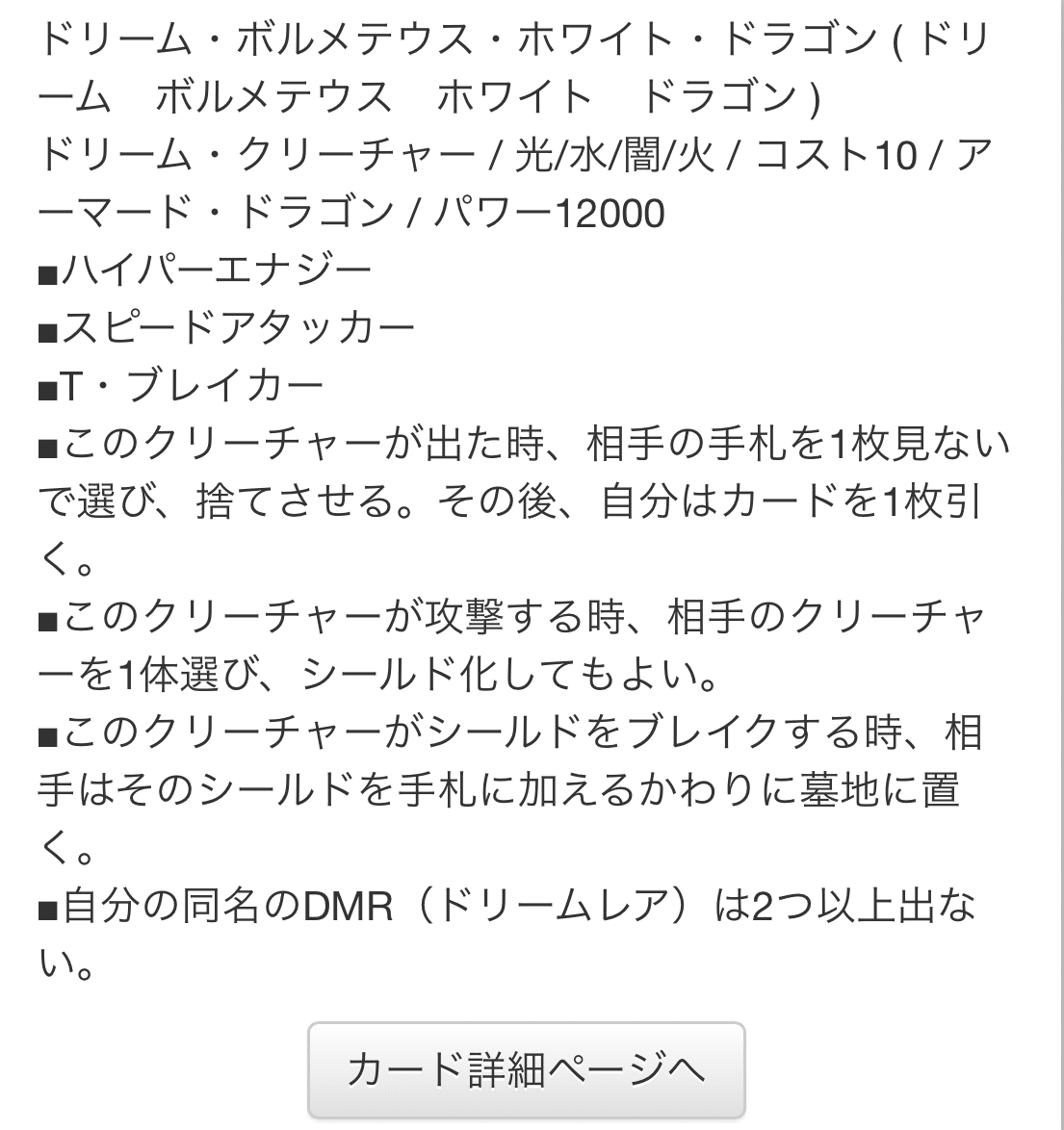Open the カード詳細ページへ button
1064x1130 pixels.
pyautogui.click(x=526, y=1069)
